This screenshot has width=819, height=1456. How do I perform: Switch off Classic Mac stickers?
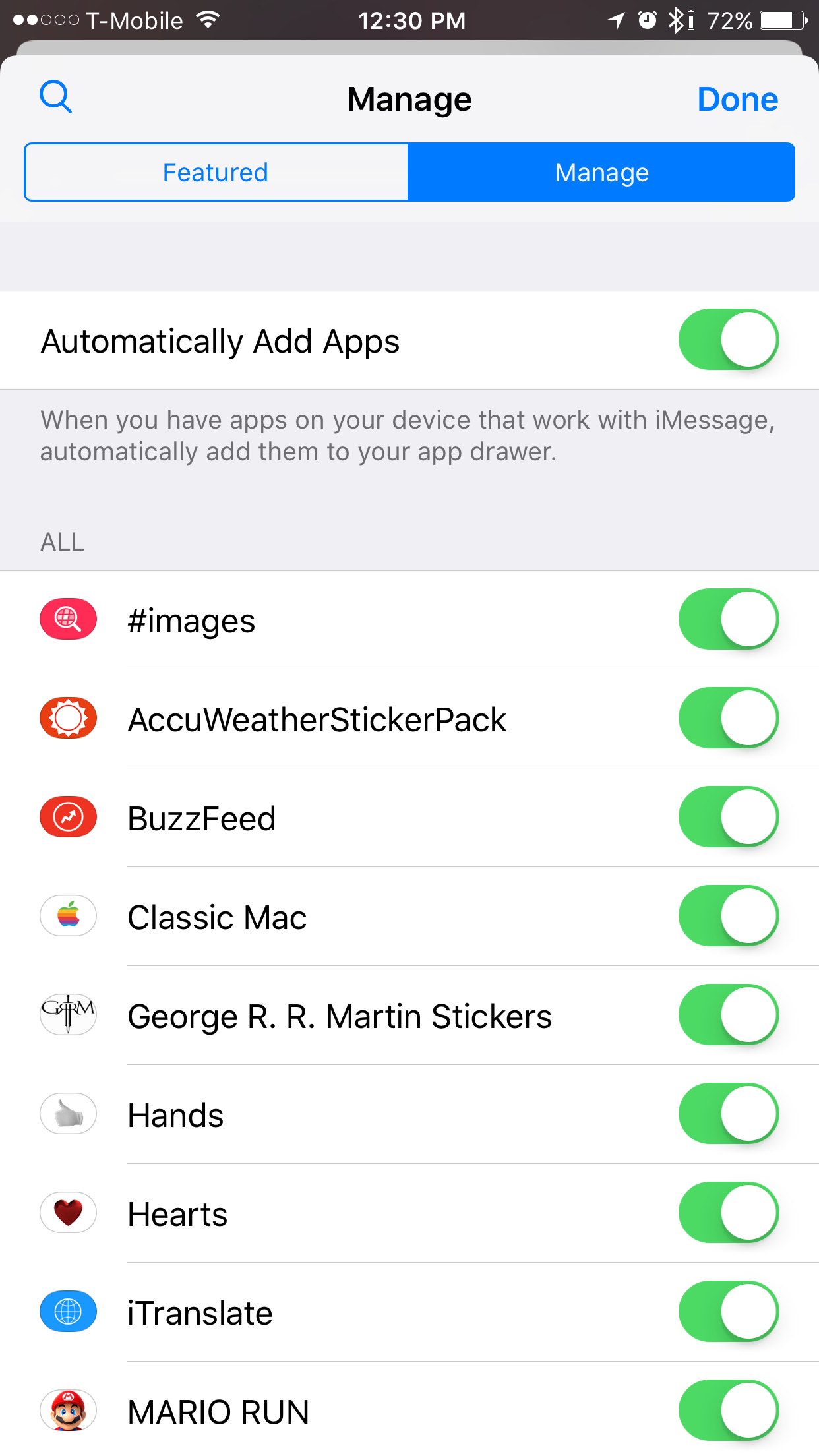729,916
